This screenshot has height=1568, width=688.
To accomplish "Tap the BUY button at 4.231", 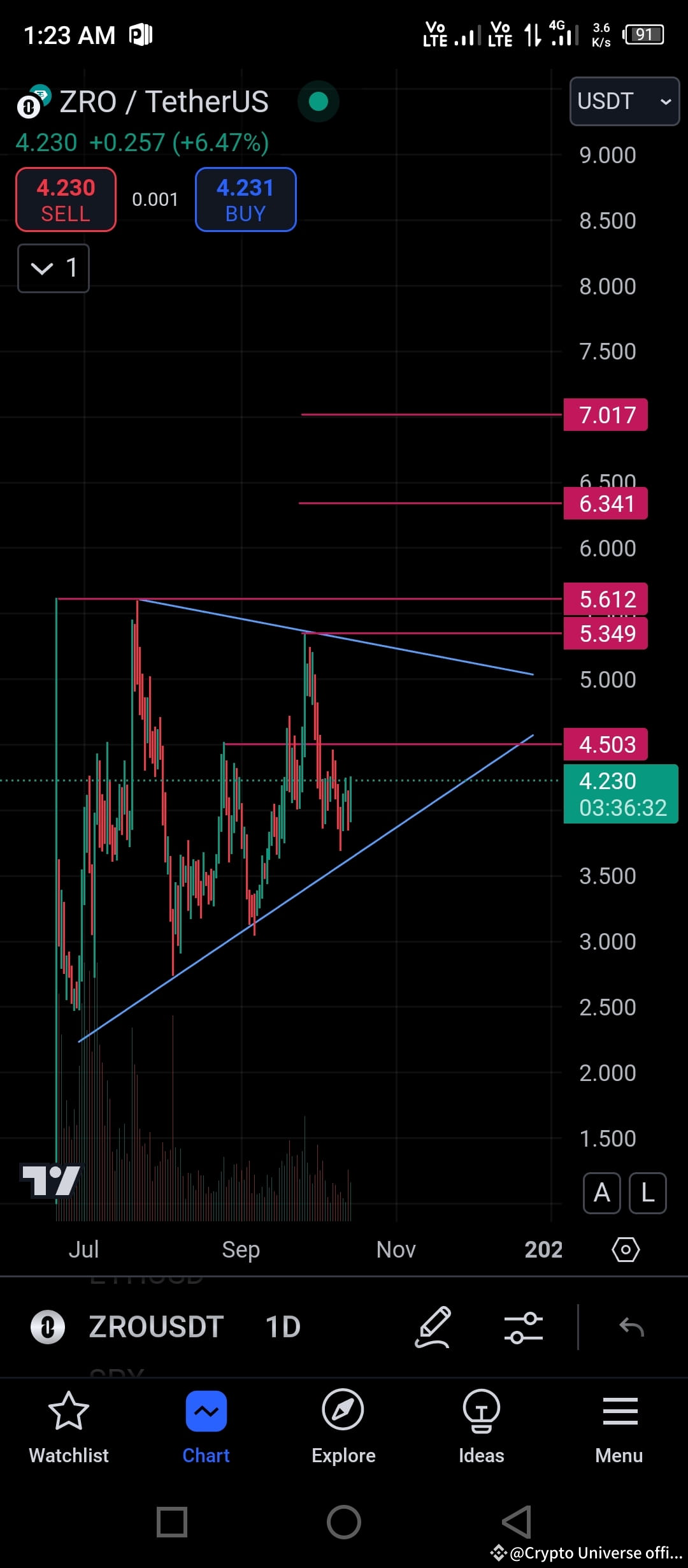I will tap(245, 199).
